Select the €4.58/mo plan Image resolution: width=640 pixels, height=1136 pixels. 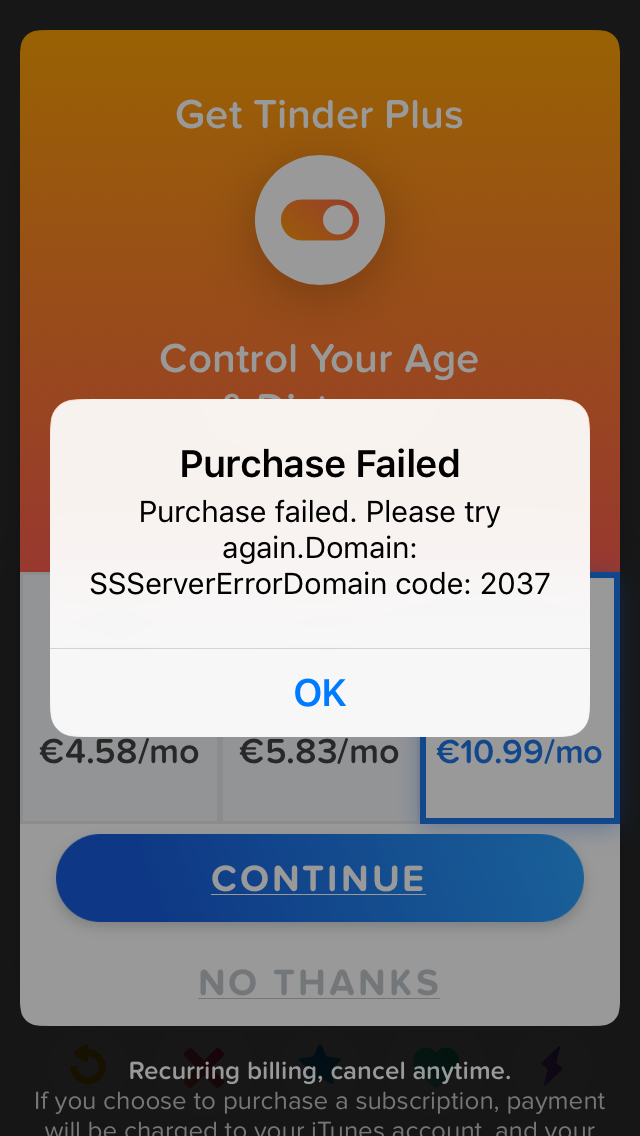click(119, 752)
